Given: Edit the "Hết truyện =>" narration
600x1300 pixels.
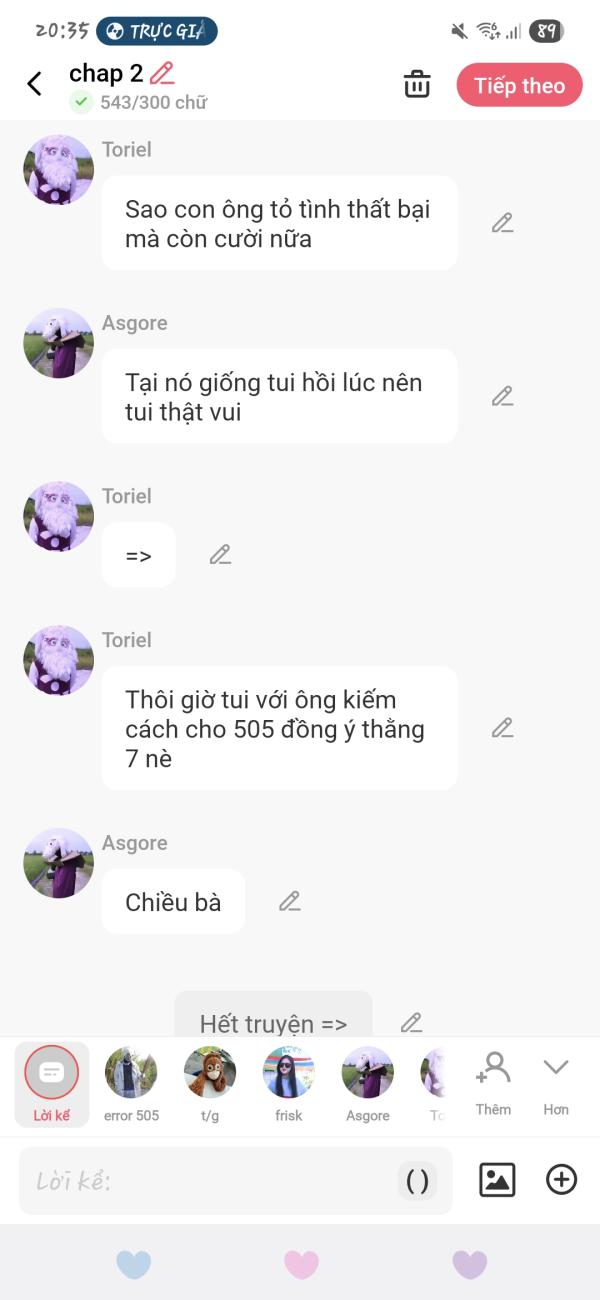Looking at the screenshot, I should [411, 1022].
